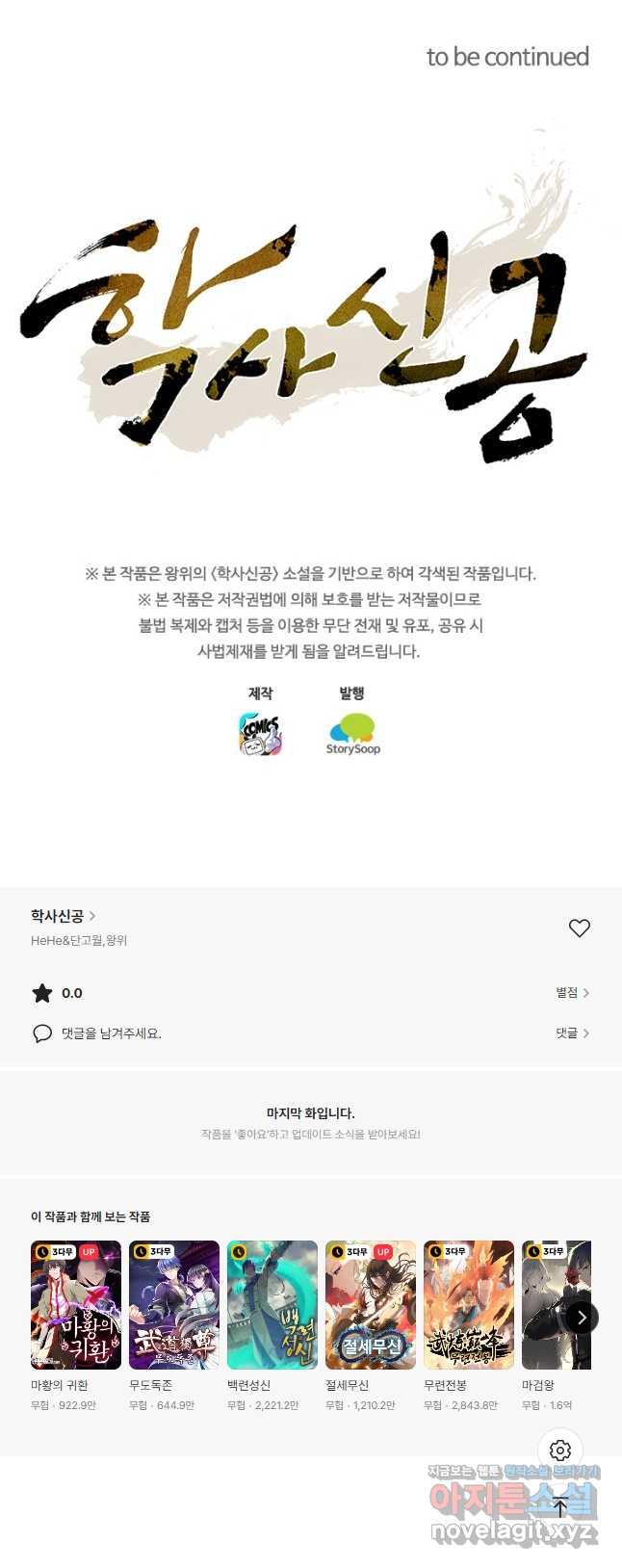Screen dimensions: 622x1568
Task: Open the 마검왕 webtoon card
Action: tap(551, 1304)
